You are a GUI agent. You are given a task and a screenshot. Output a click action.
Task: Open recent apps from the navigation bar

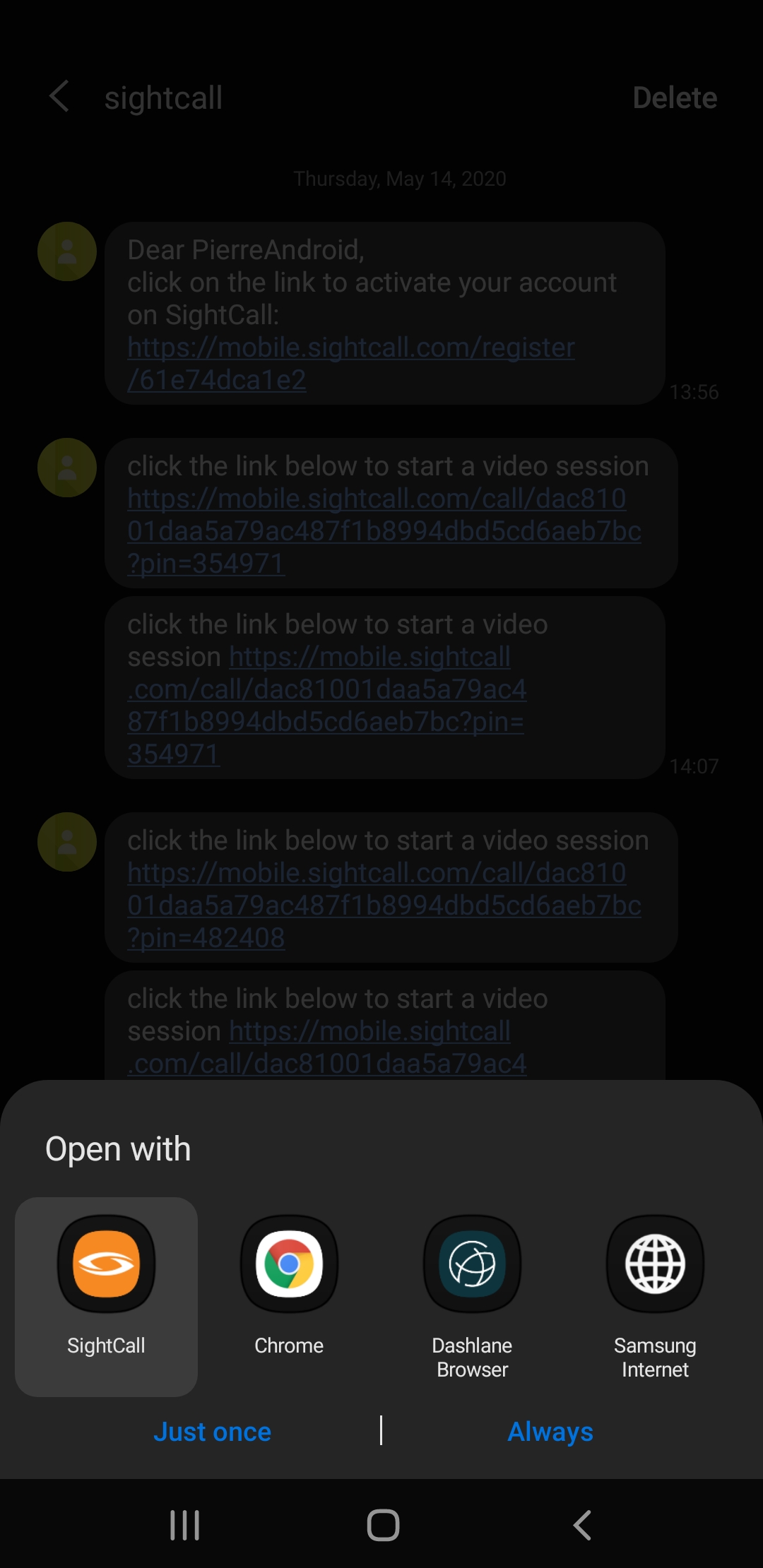tap(185, 1525)
